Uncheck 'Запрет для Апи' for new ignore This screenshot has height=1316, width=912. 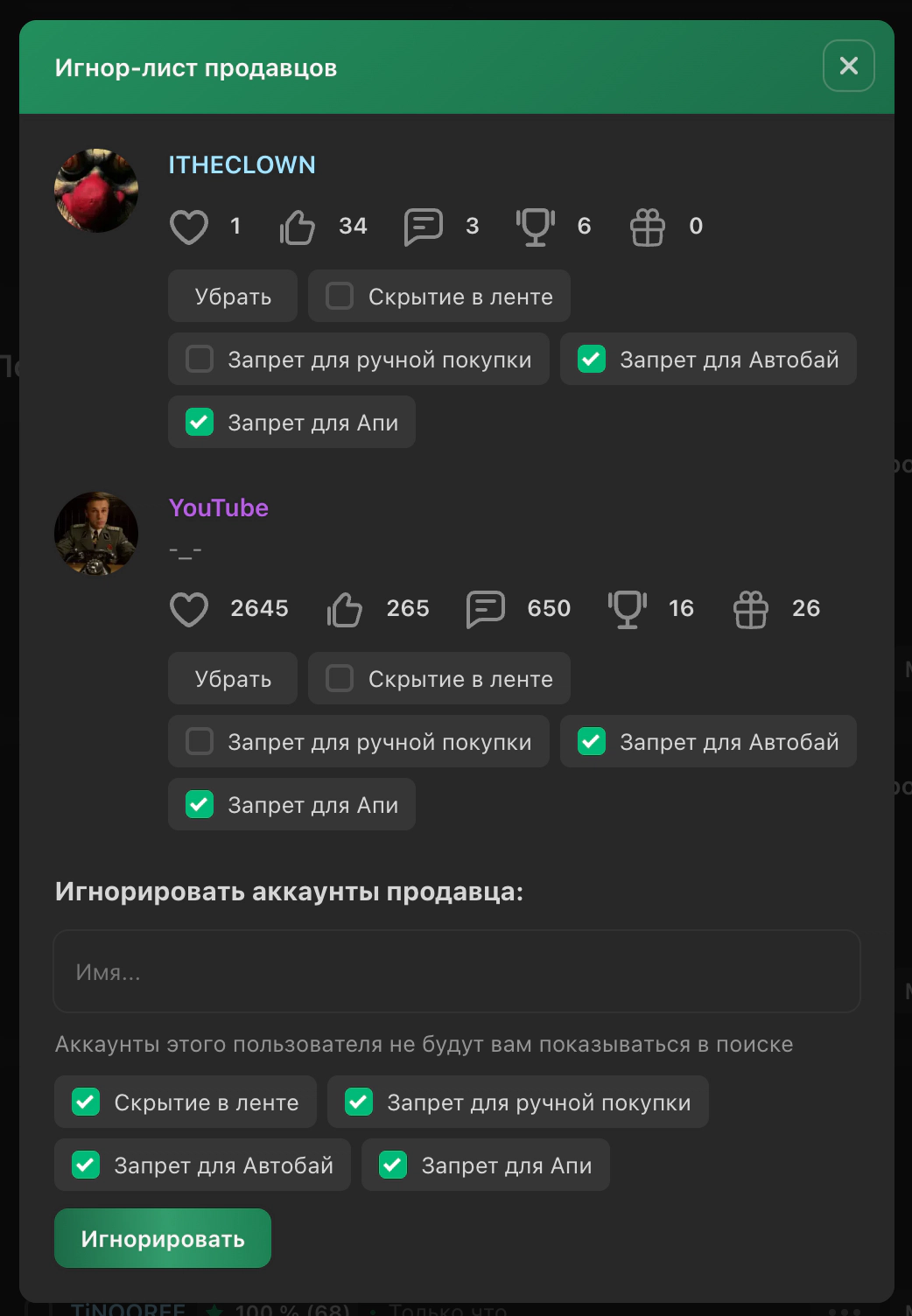point(393,1165)
